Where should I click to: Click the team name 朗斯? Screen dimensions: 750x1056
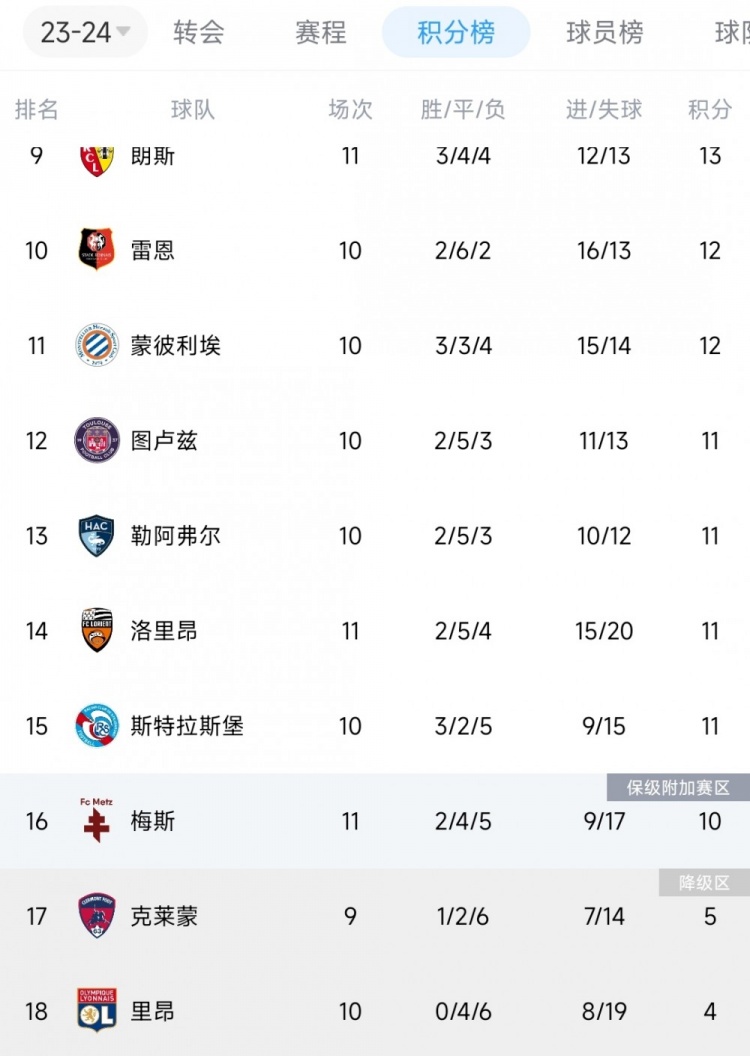click(155, 155)
